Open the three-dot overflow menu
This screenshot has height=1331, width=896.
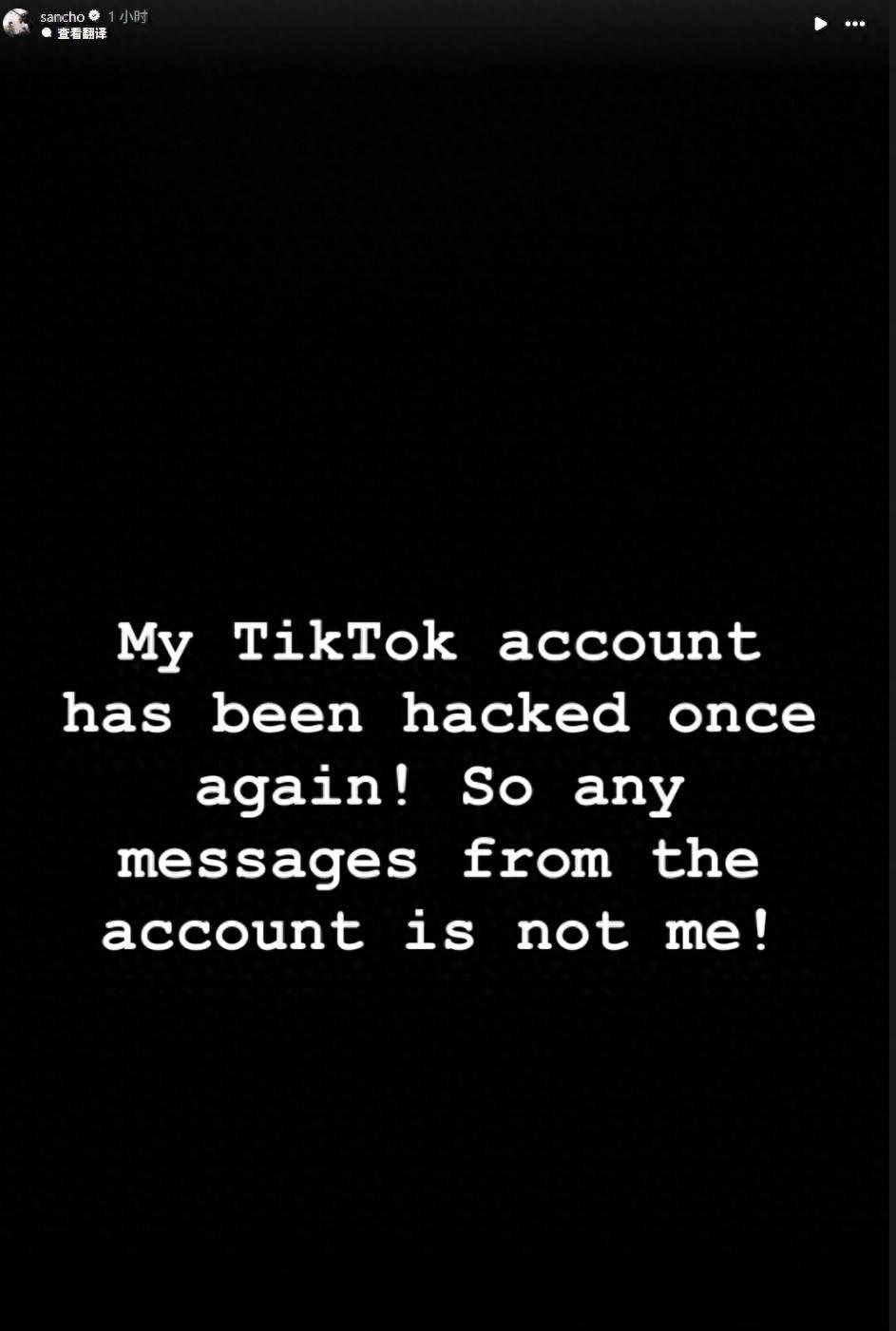coord(855,24)
